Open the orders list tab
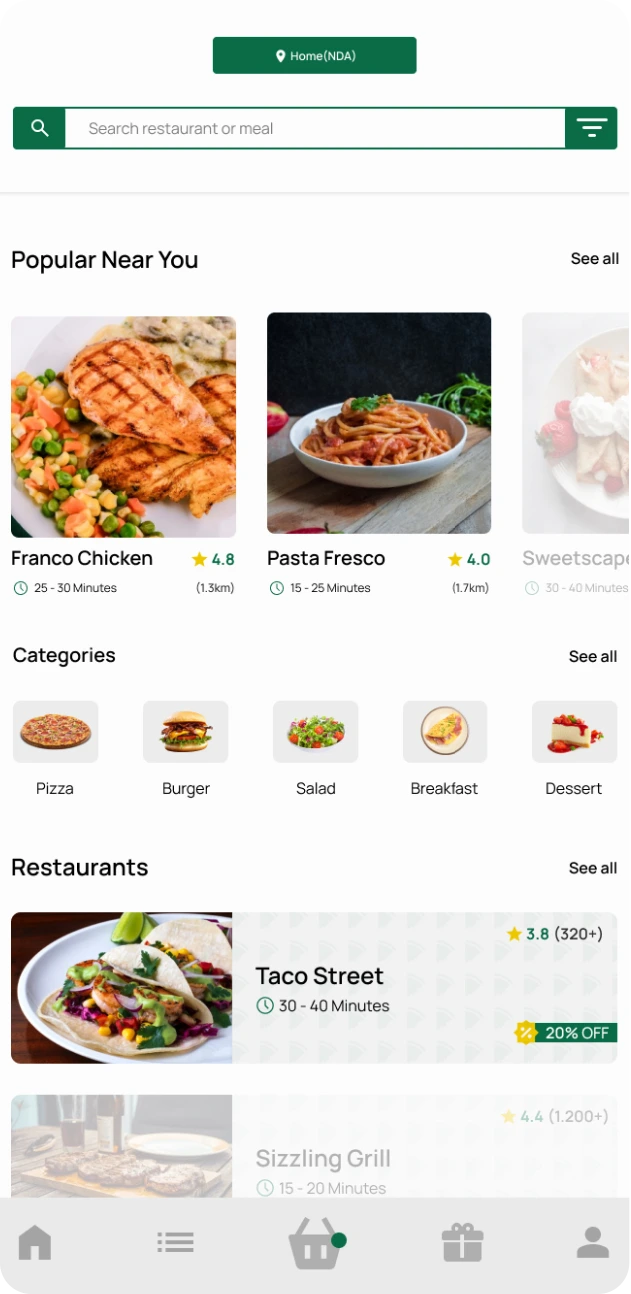 pos(175,1243)
